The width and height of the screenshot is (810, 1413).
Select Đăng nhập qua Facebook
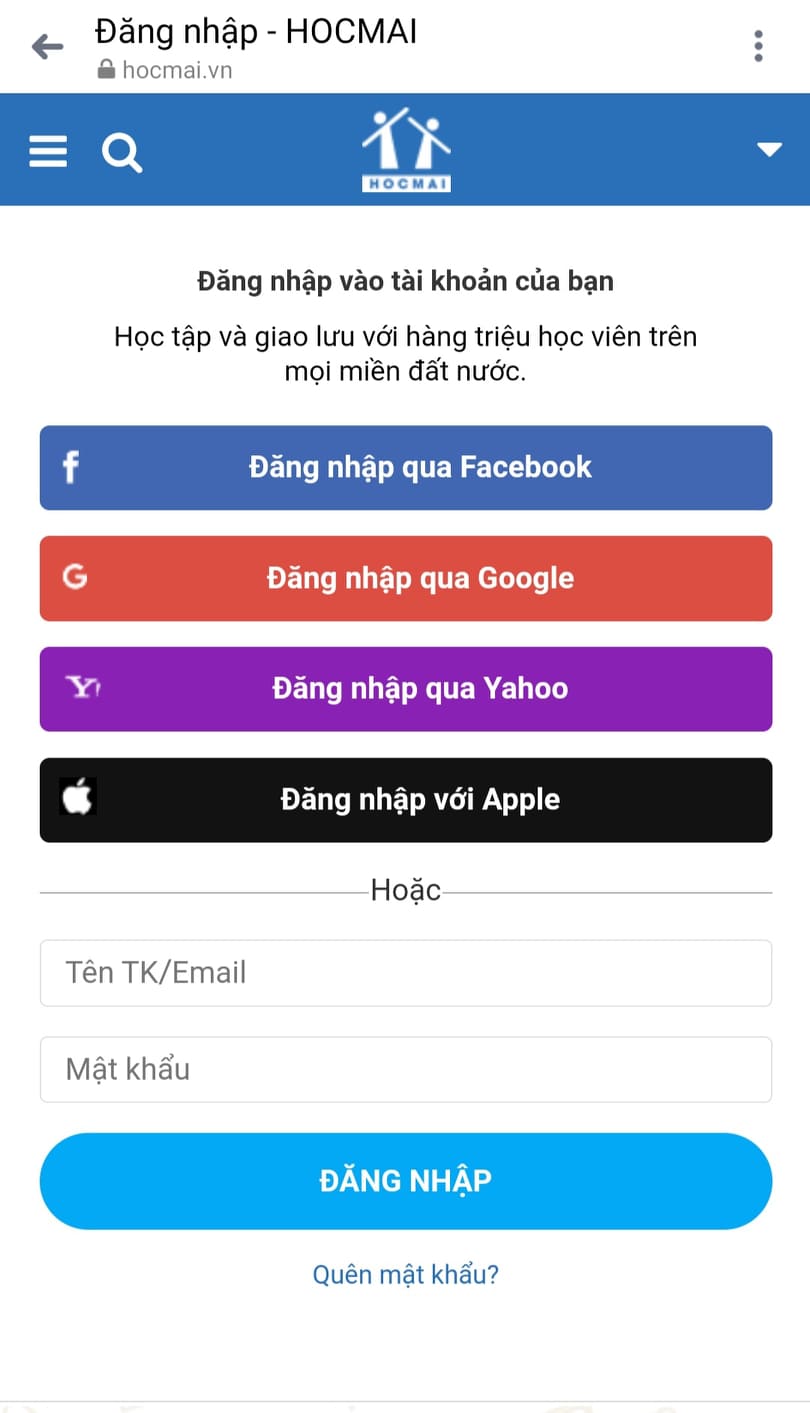(x=406, y=468)
